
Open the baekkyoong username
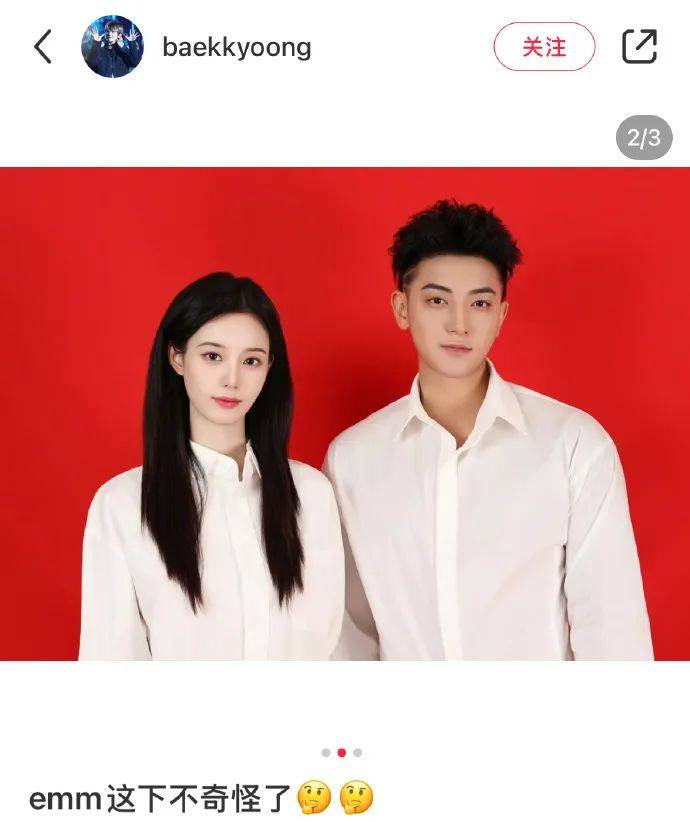[236, 47]
